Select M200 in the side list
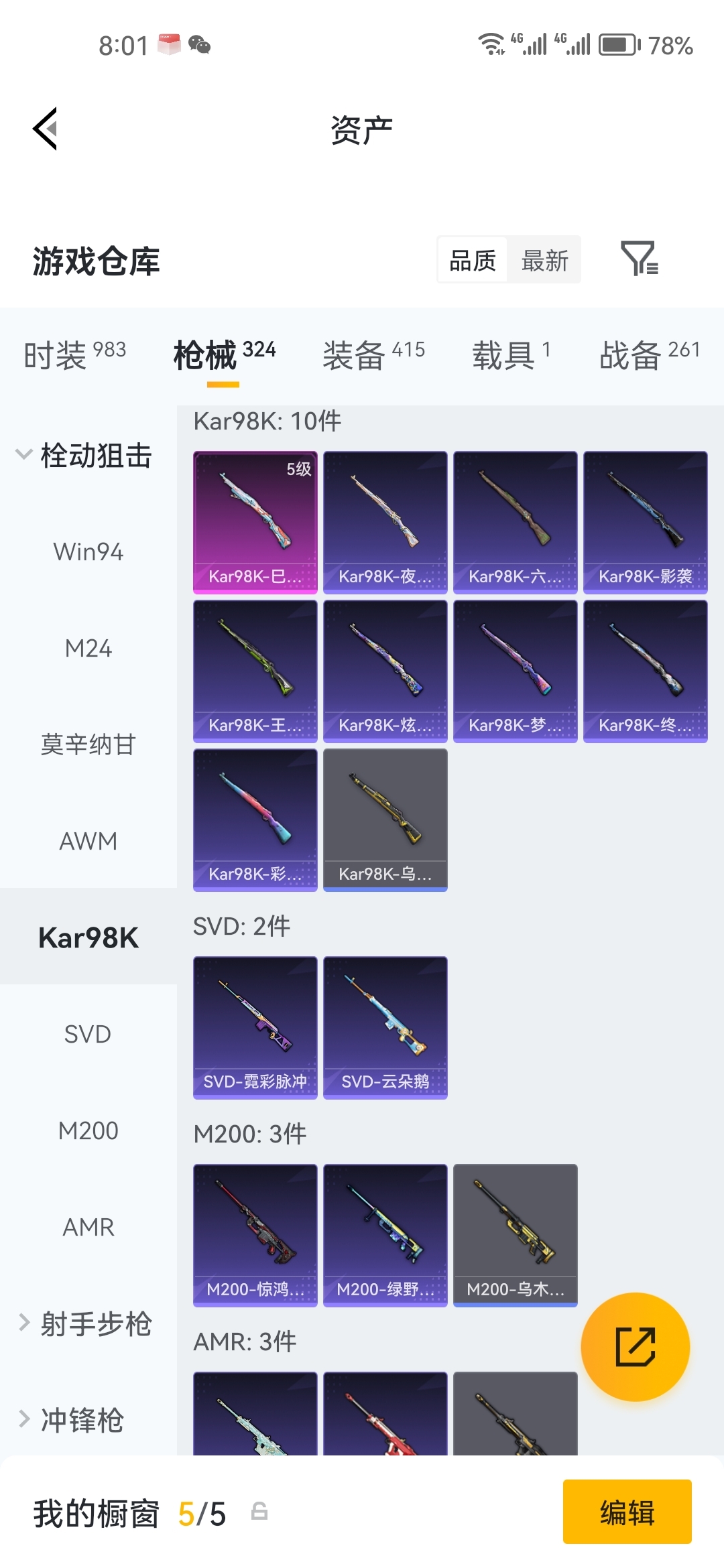 (x=88, y=1130)
